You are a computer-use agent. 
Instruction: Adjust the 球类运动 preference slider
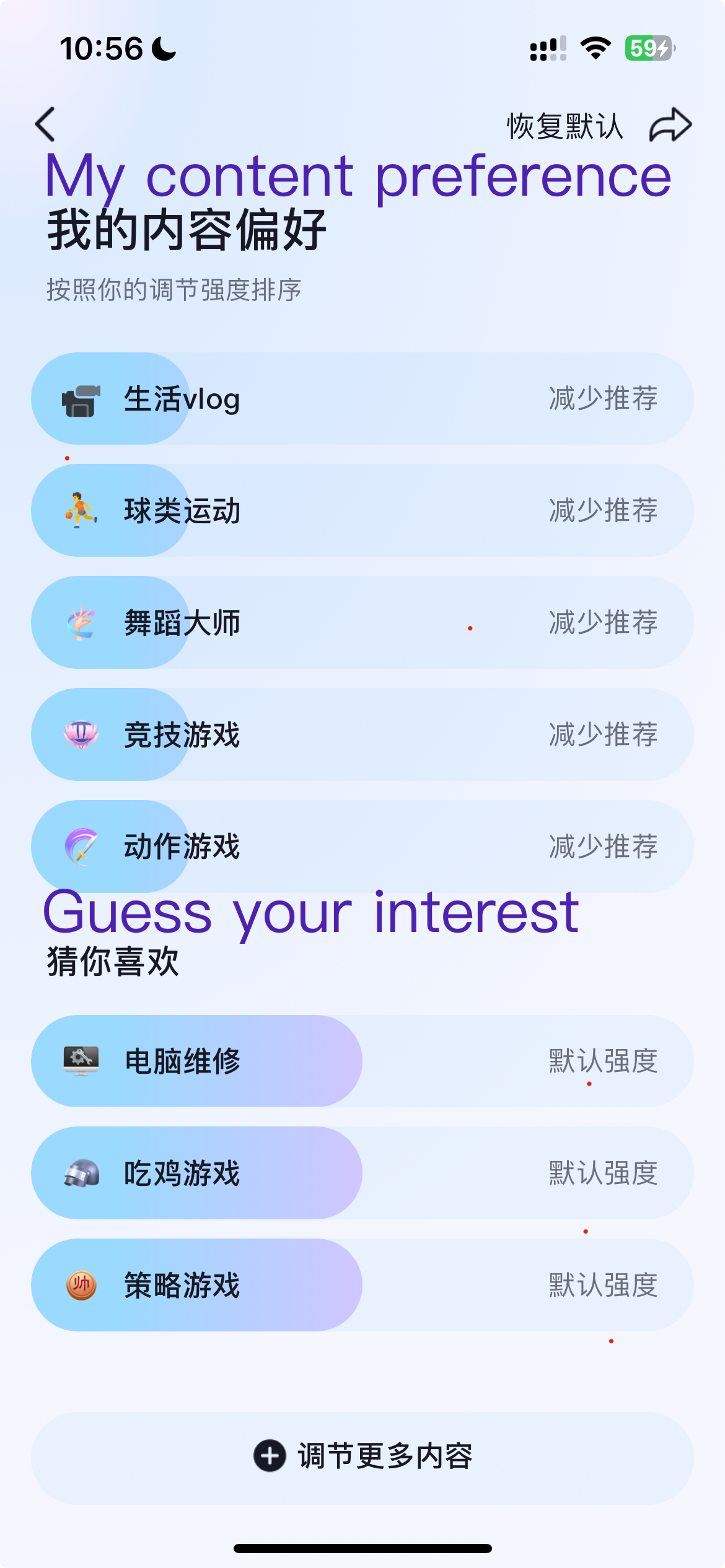(362, 510)
